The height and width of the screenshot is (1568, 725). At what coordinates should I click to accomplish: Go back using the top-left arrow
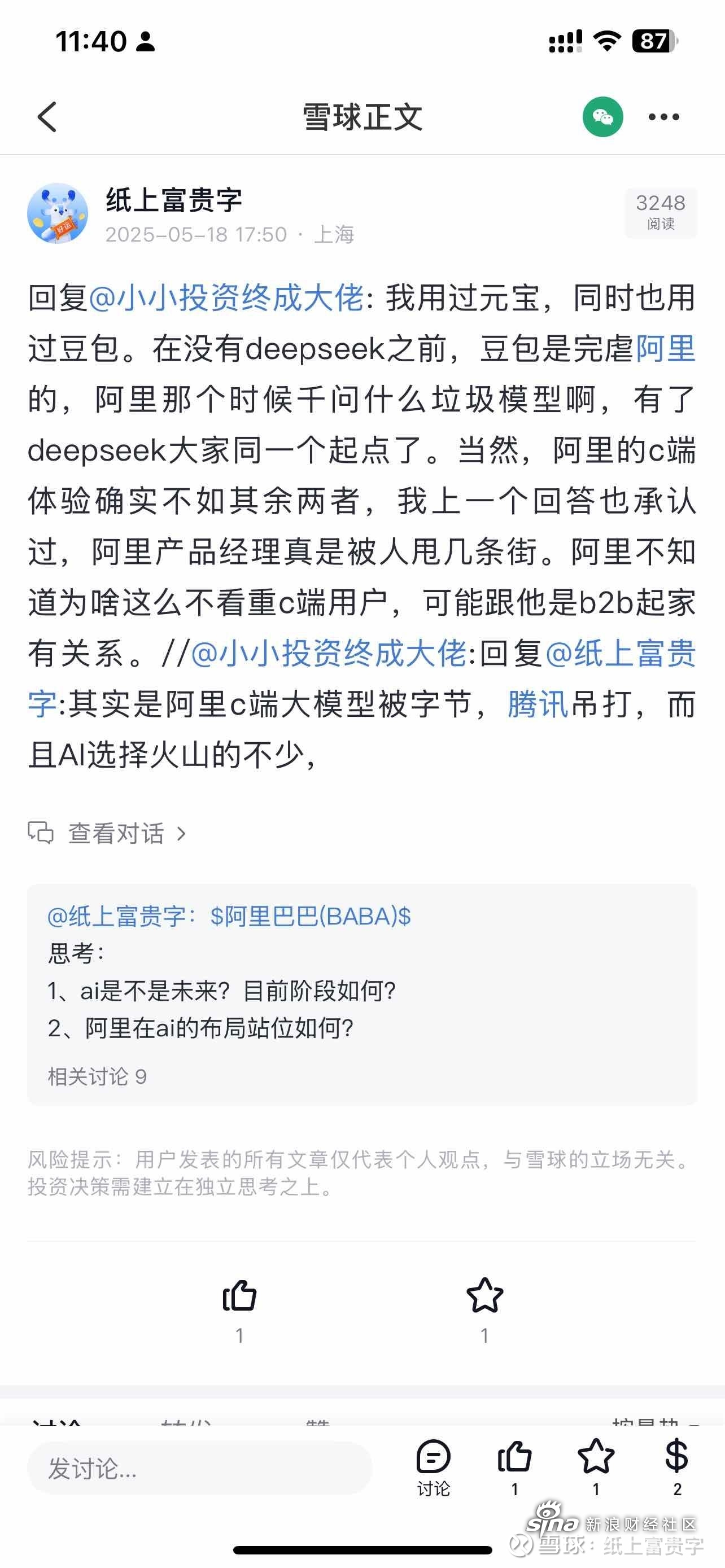coord(47,116)
